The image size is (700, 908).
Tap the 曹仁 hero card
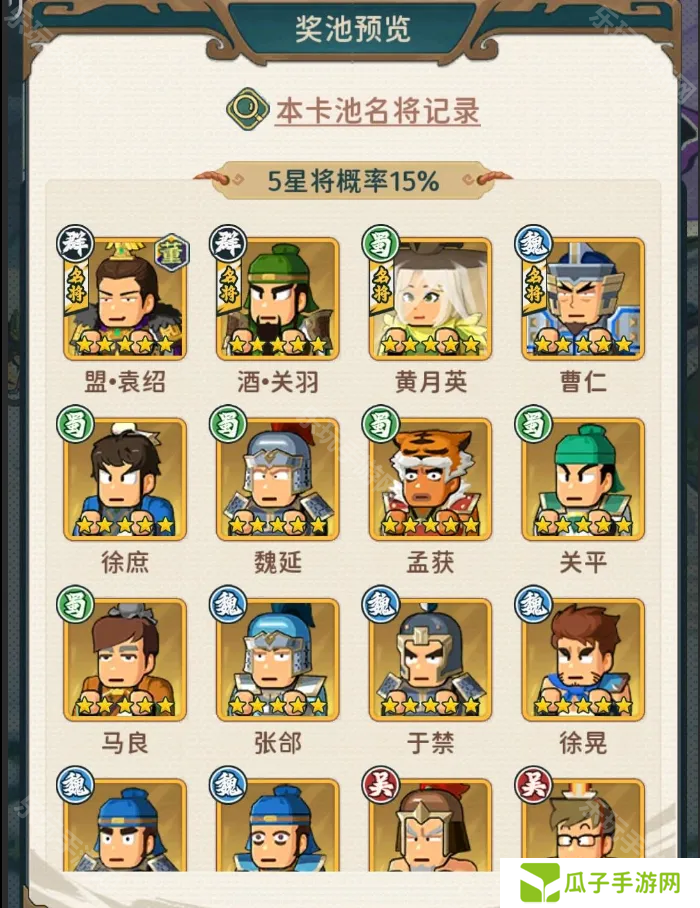coord(583,298)
